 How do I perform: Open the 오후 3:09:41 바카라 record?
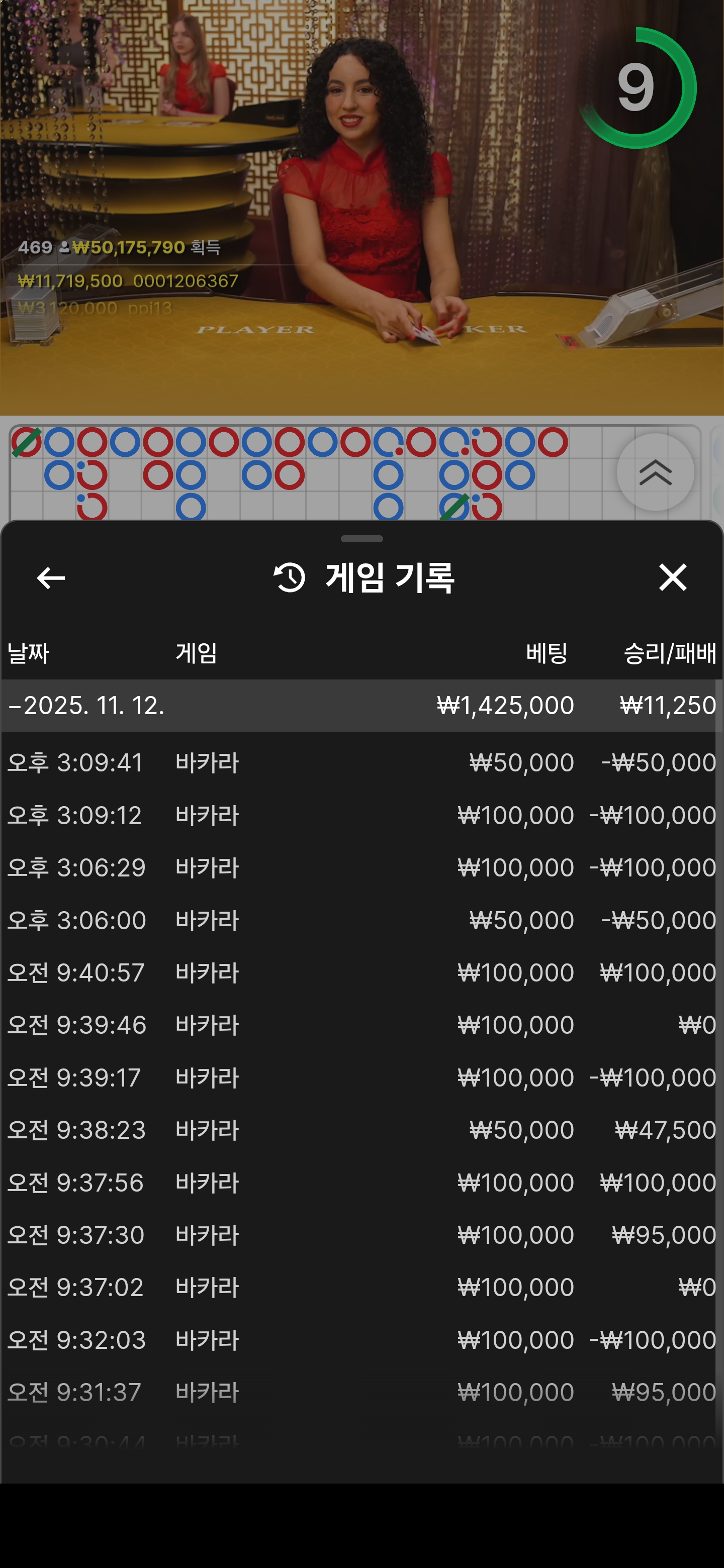pyautogui.click(x=361, y=763)
